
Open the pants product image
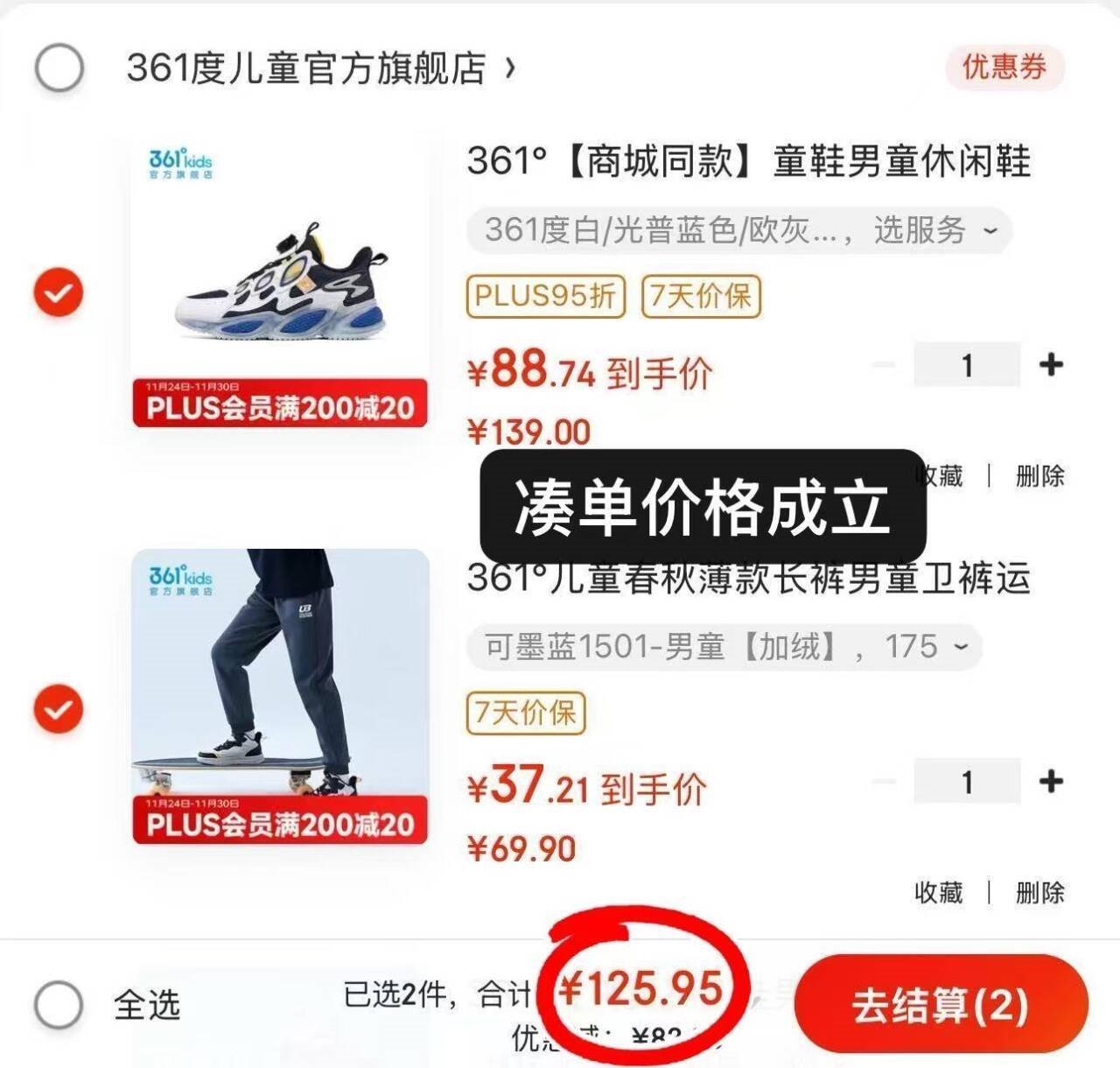tap(280, 696)
